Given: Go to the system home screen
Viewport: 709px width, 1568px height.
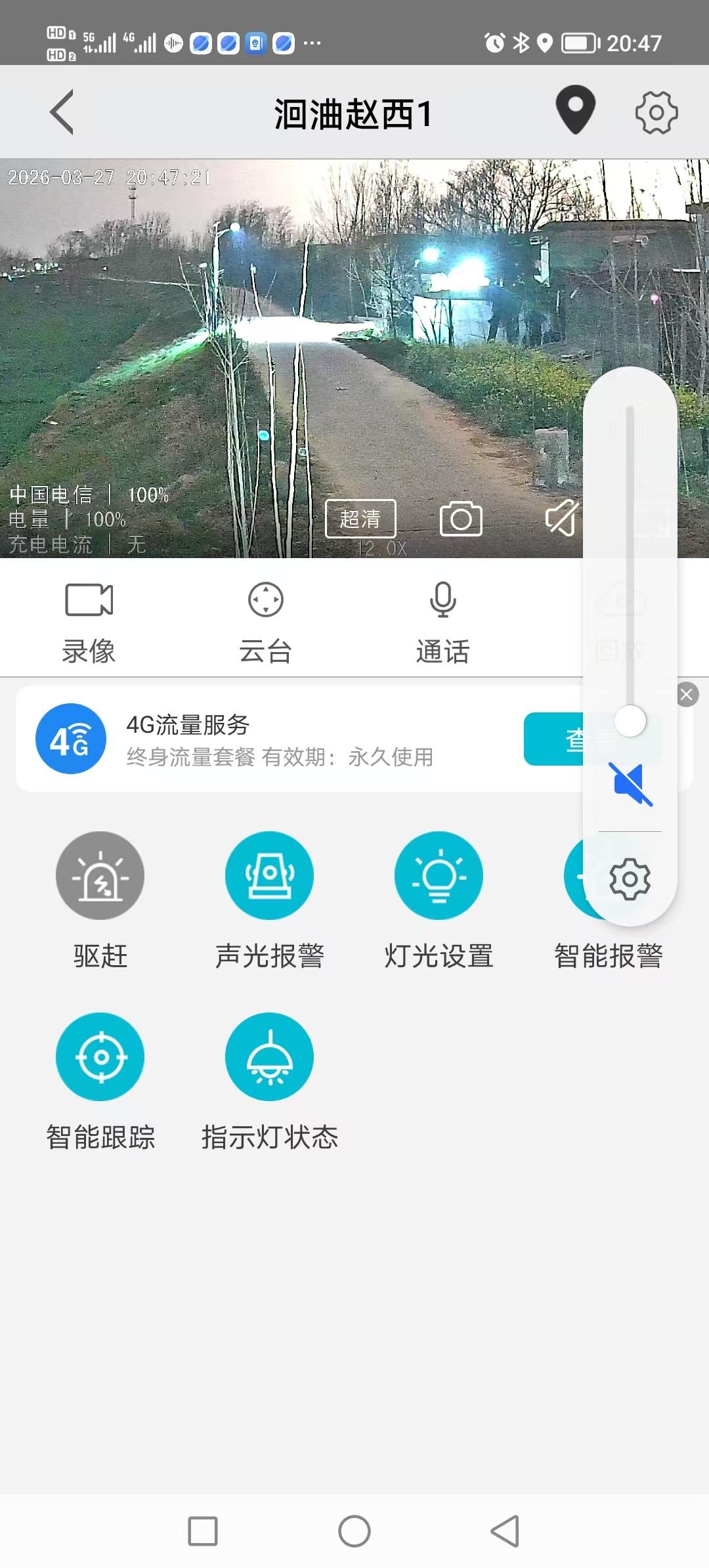Looking at the screenshot, I should point(354,1531).
